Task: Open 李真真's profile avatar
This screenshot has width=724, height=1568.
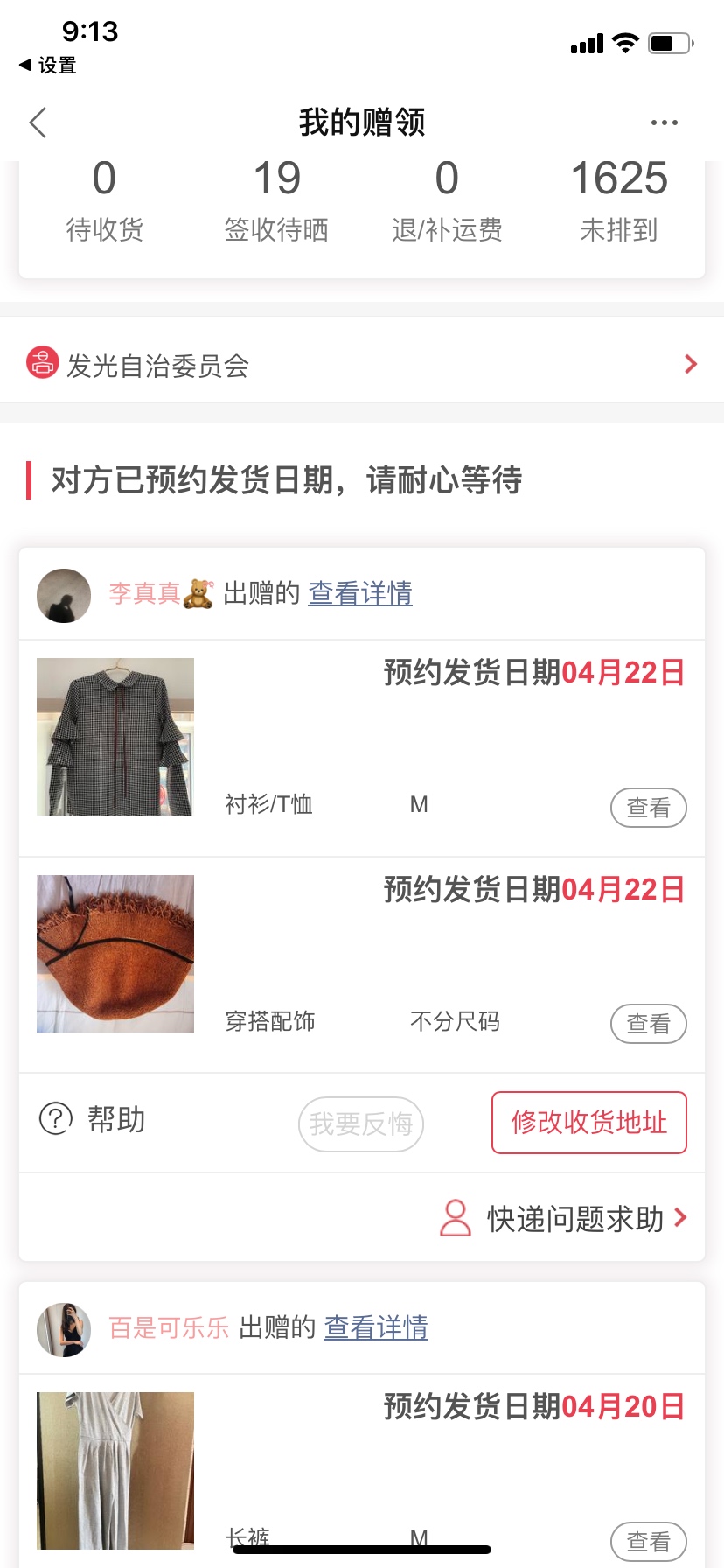Action: [x=64, y=596]
